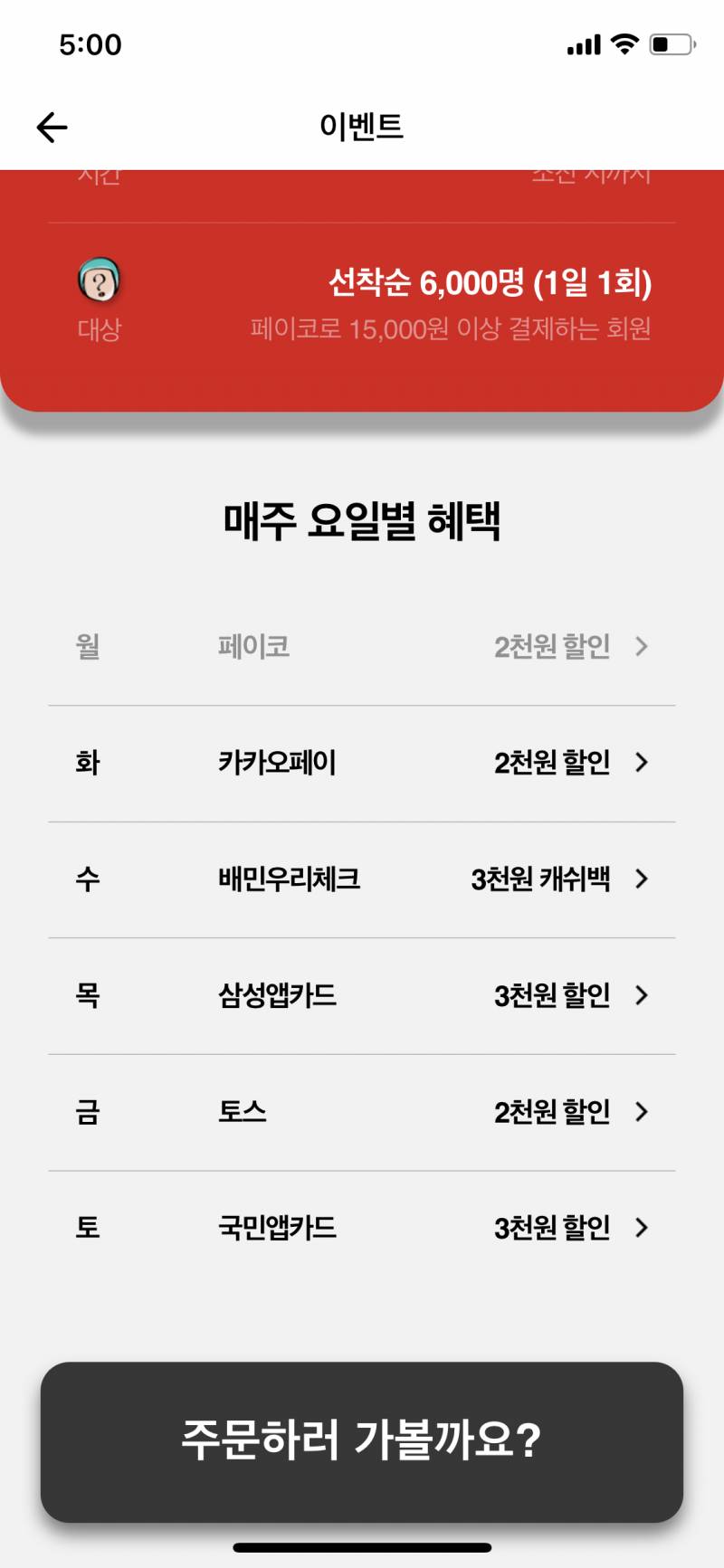Screen dimensions: 724x1568
Task: Tap the back arrow to leave the event page
Action: [52, 126]
